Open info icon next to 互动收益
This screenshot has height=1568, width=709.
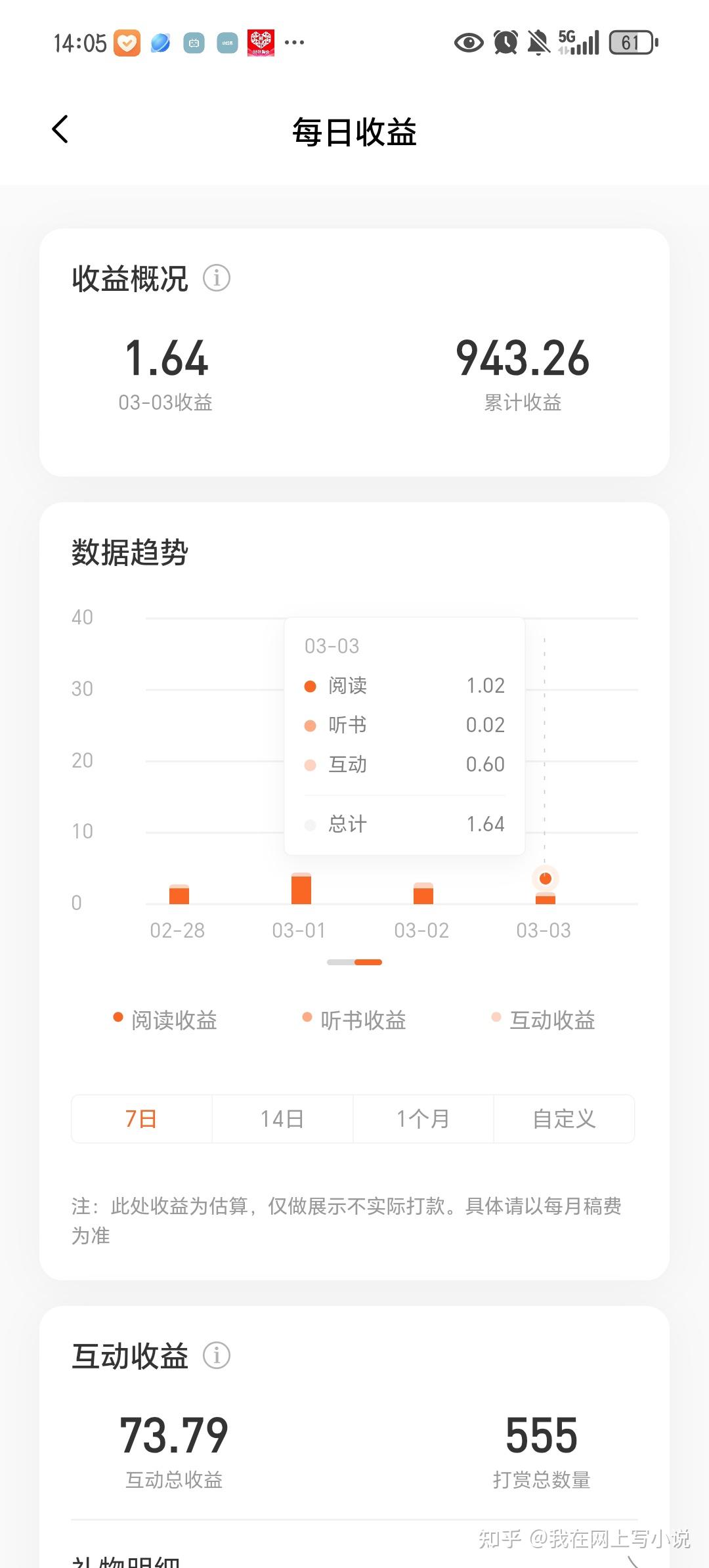click(216, 1355)
